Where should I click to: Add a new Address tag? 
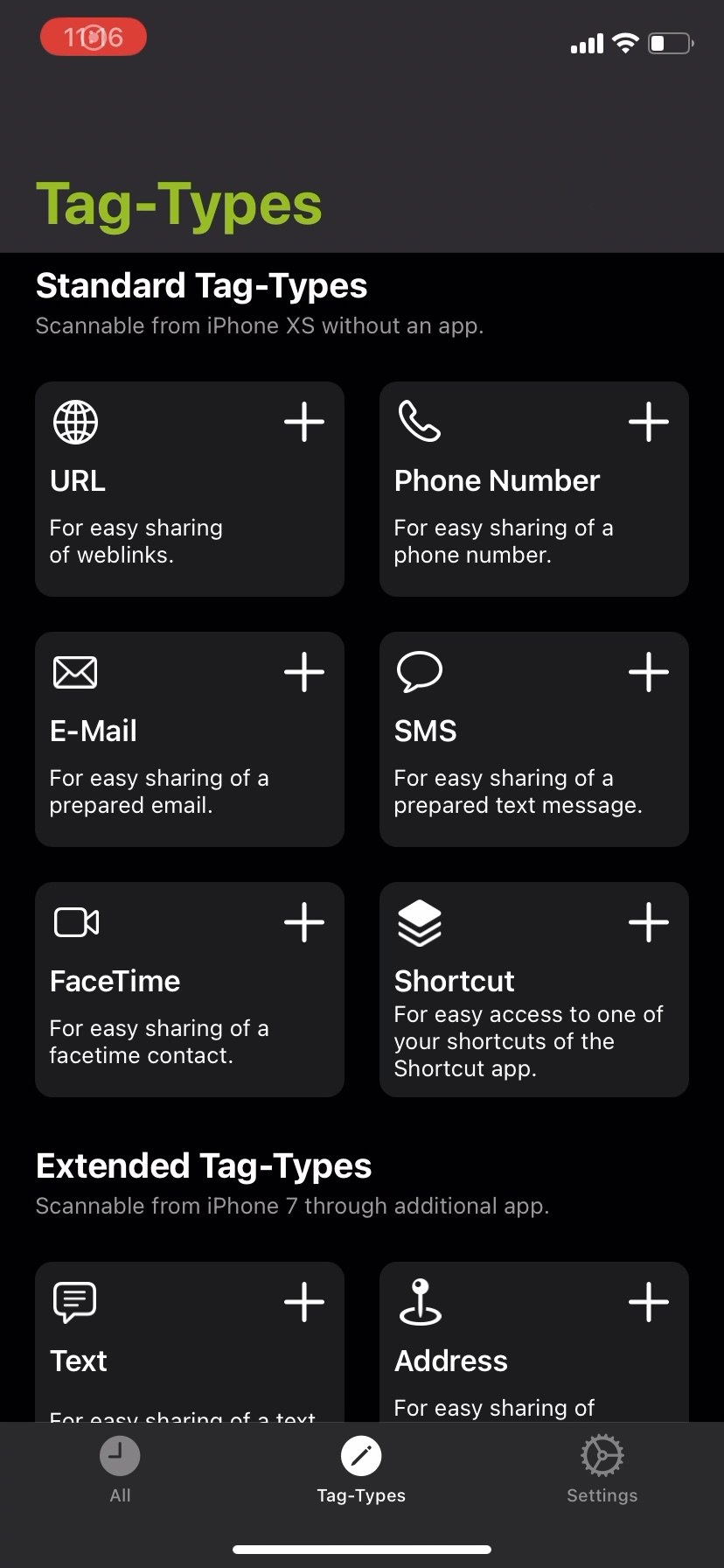pos(648,1301)
